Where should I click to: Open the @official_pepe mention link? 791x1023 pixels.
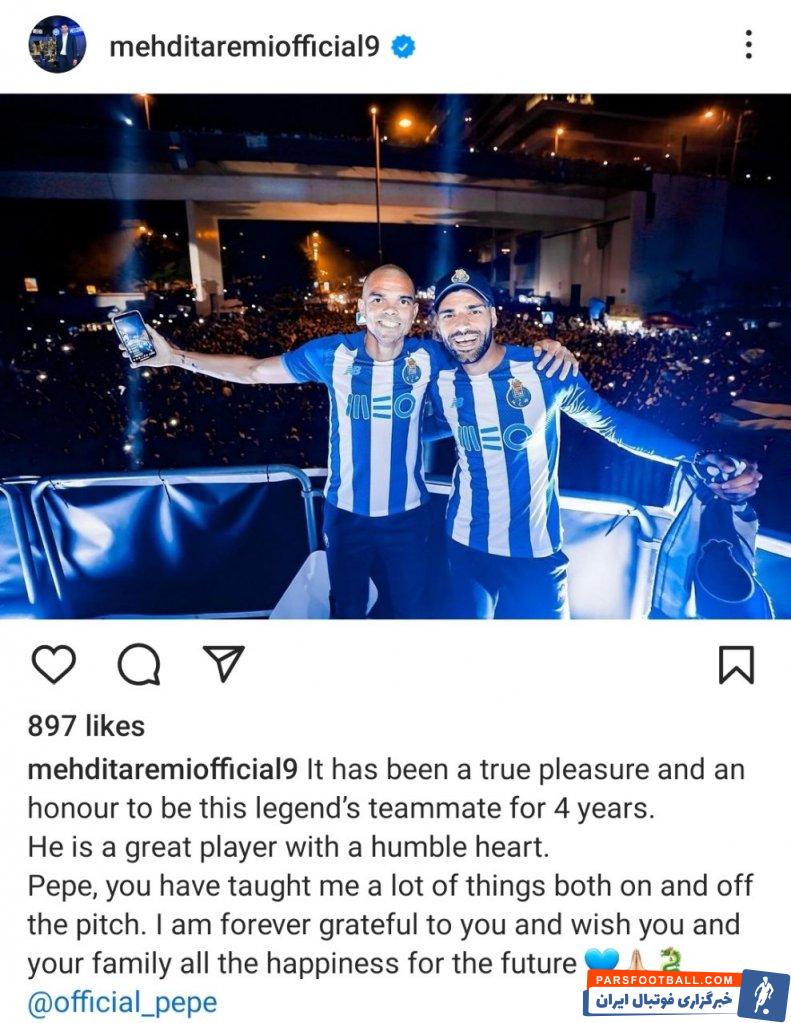point(122,1002)
